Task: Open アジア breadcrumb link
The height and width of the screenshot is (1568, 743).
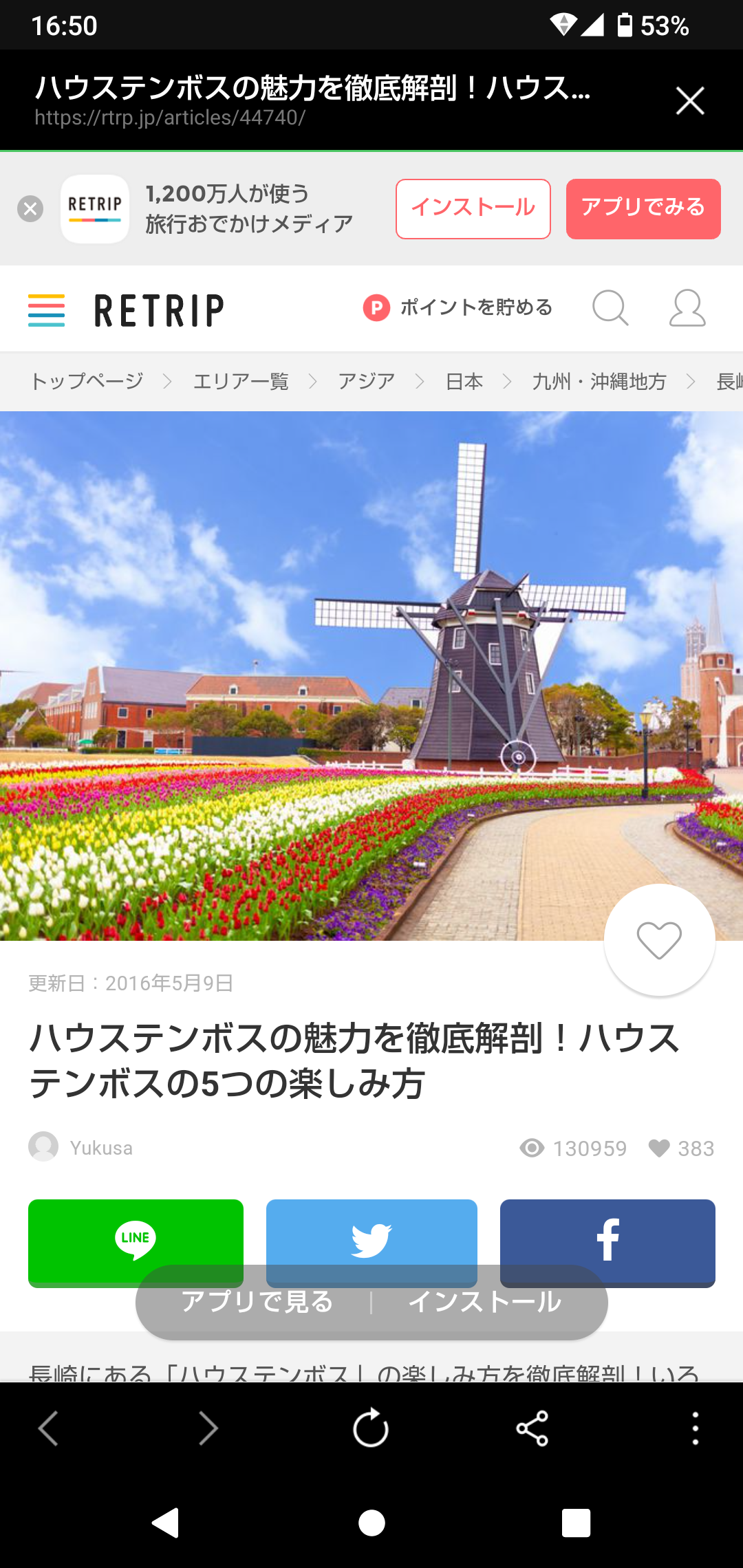Action: coord(366,382)
